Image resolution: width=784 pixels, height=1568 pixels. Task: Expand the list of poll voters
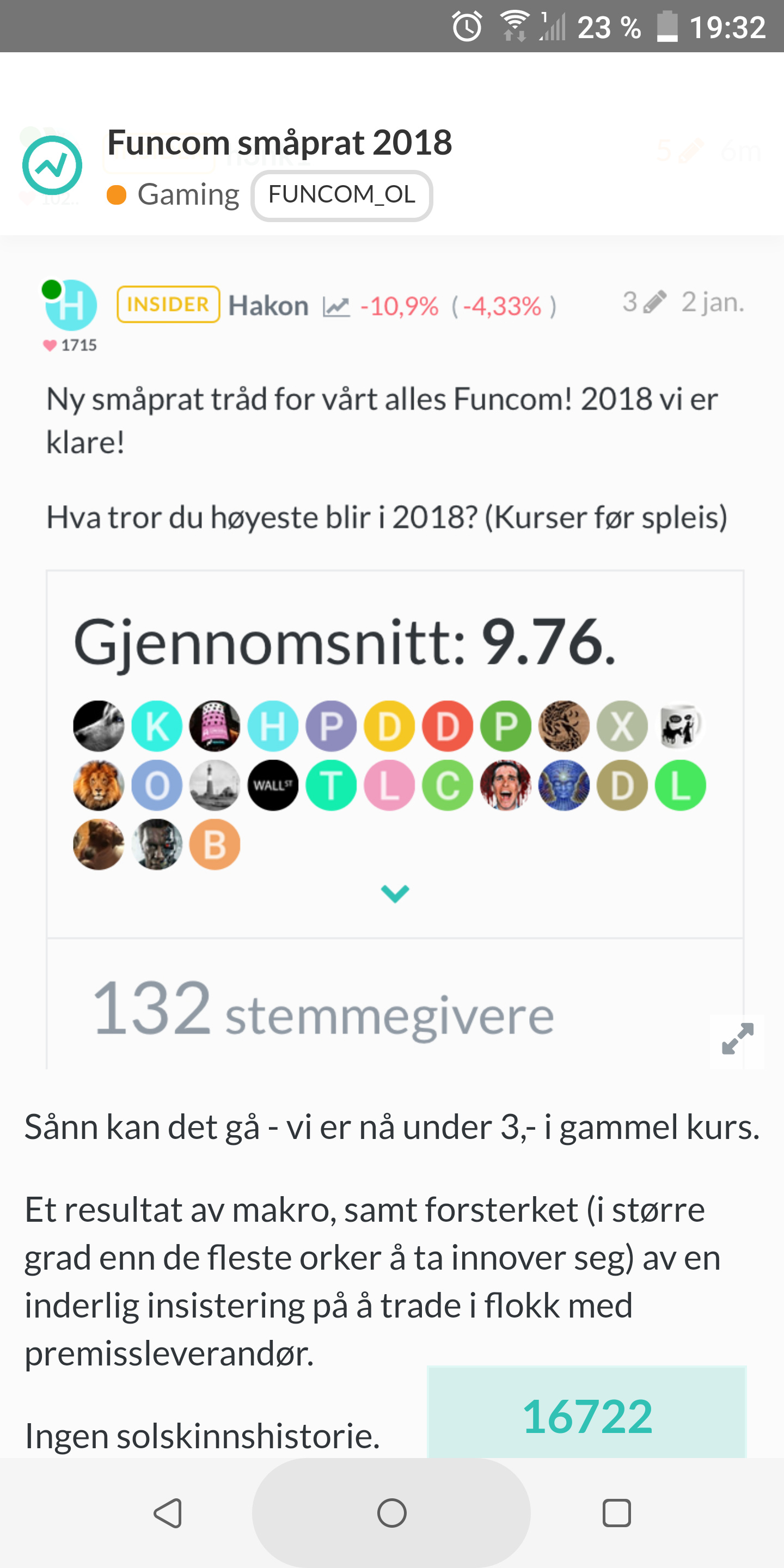pyautogui.click(x=395, y=893)
